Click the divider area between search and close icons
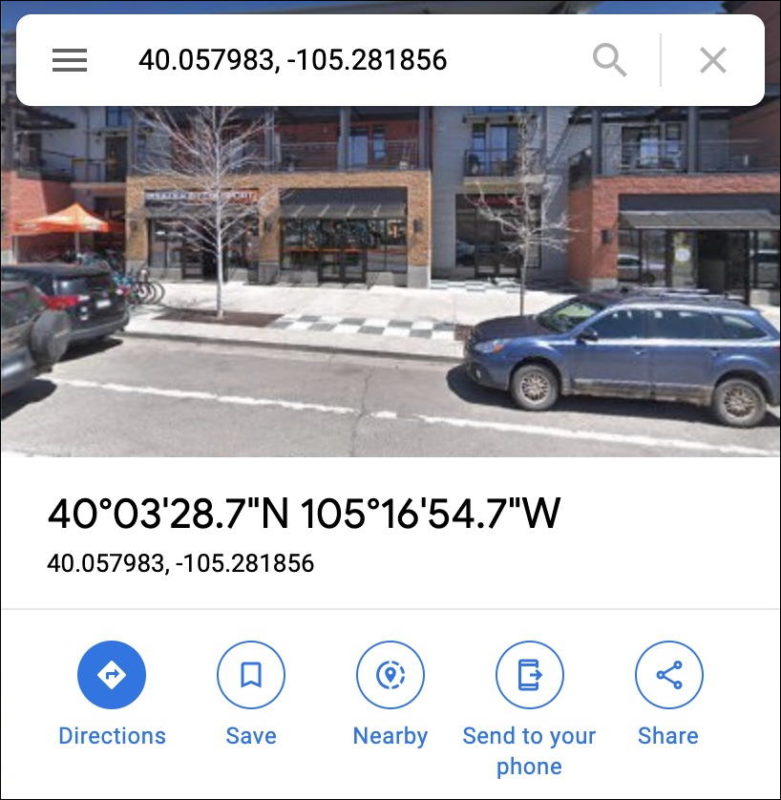This screenshot has width=781, height=800. coord(661,60)
